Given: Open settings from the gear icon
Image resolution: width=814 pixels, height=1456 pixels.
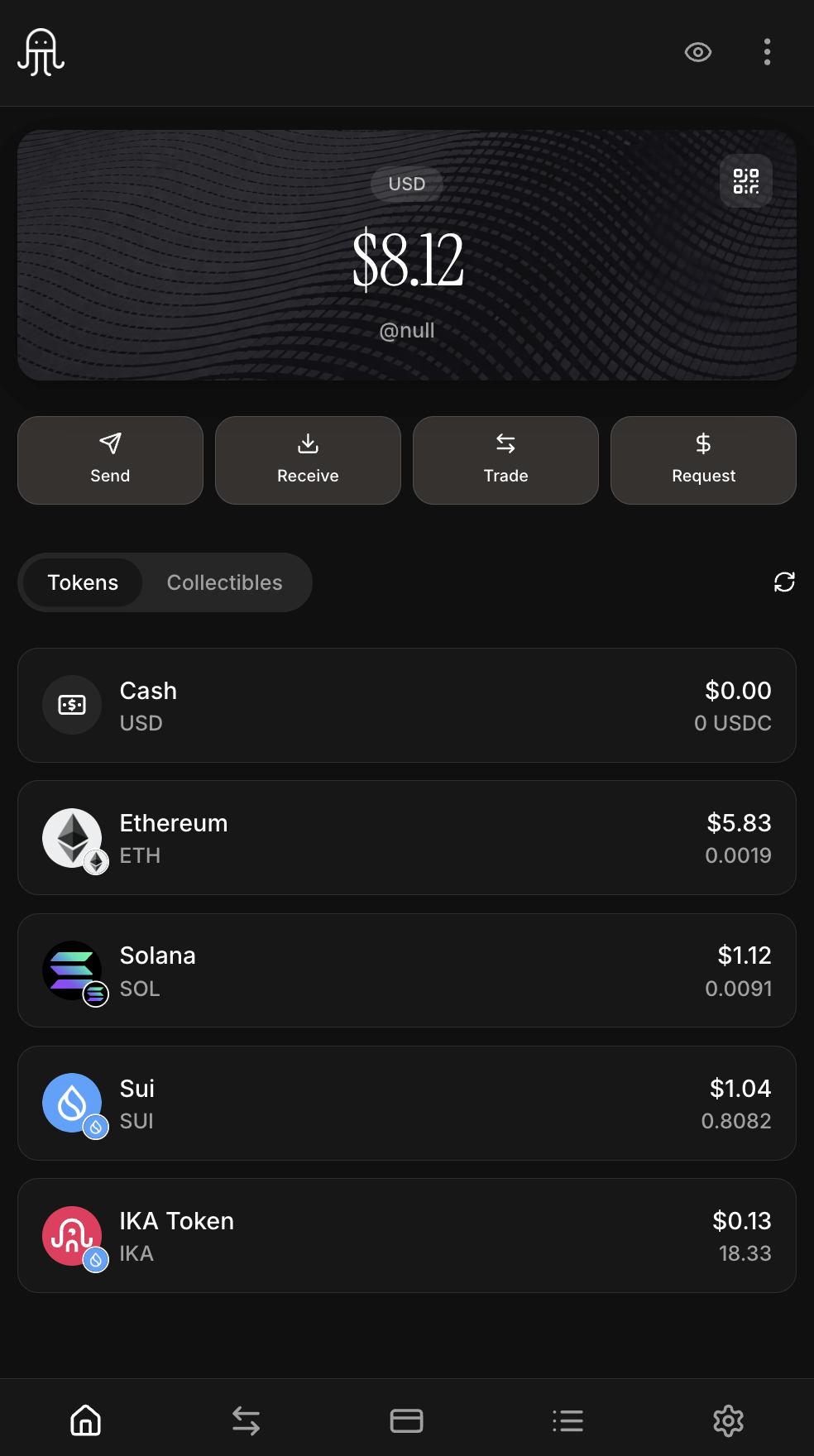Looking at the screenshot, I should click(728, 1420).
